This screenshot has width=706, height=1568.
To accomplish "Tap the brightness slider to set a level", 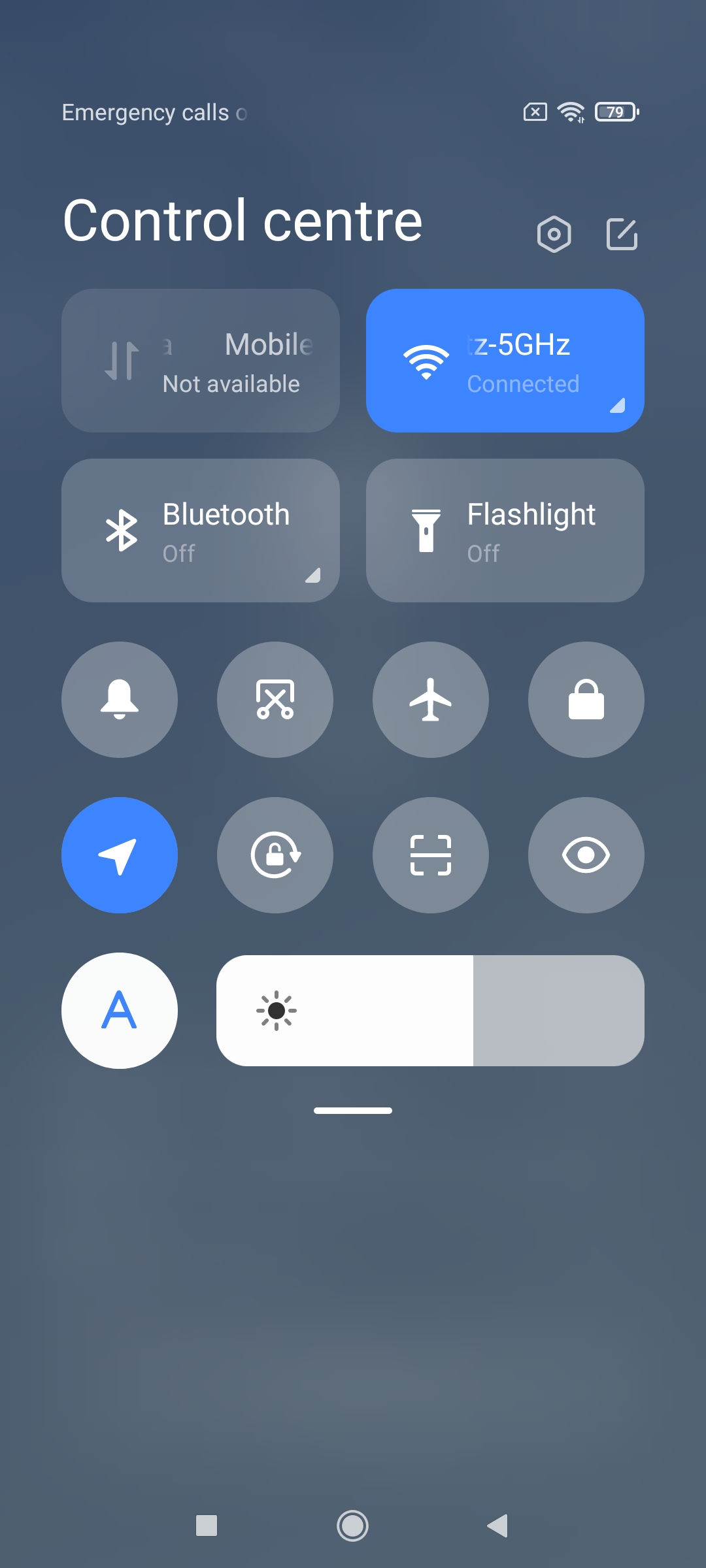I will point(430,1011).
